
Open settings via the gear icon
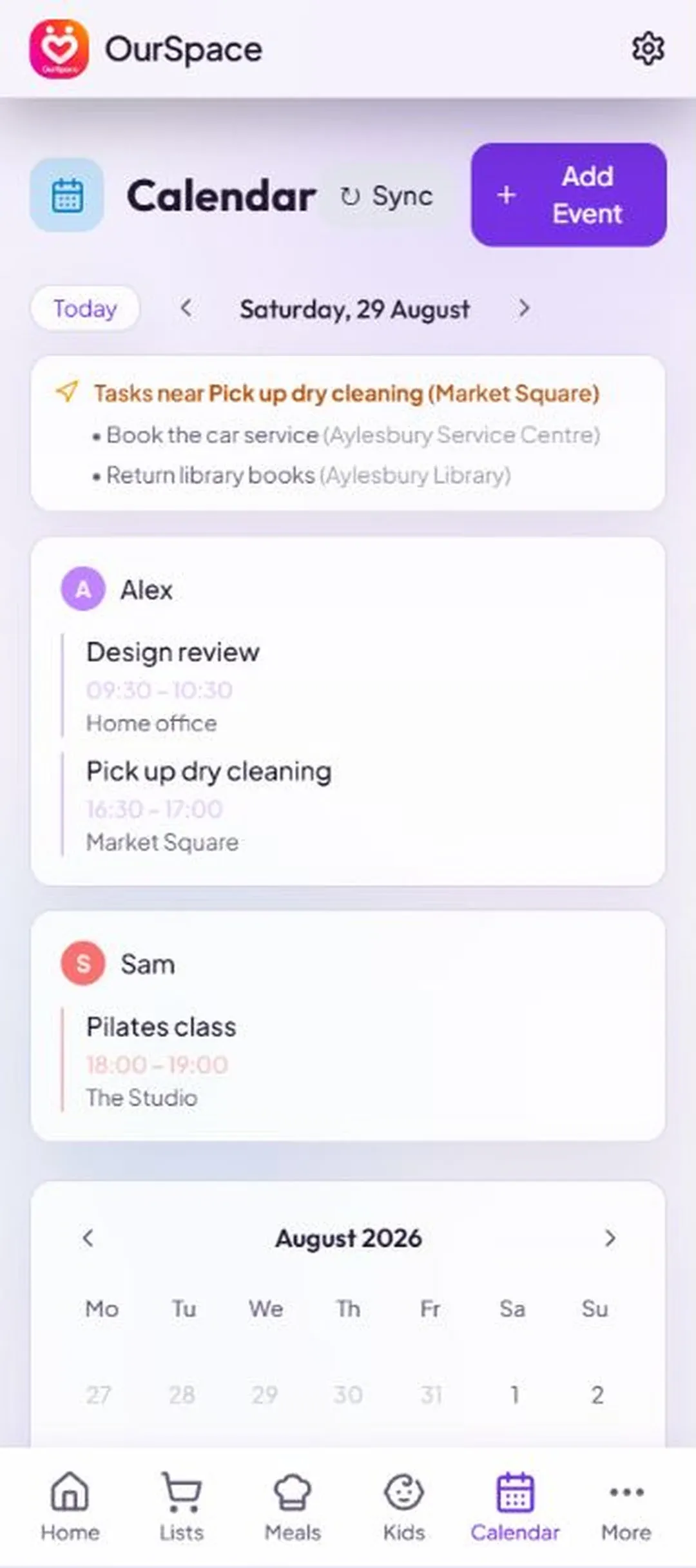coord(648,49)
